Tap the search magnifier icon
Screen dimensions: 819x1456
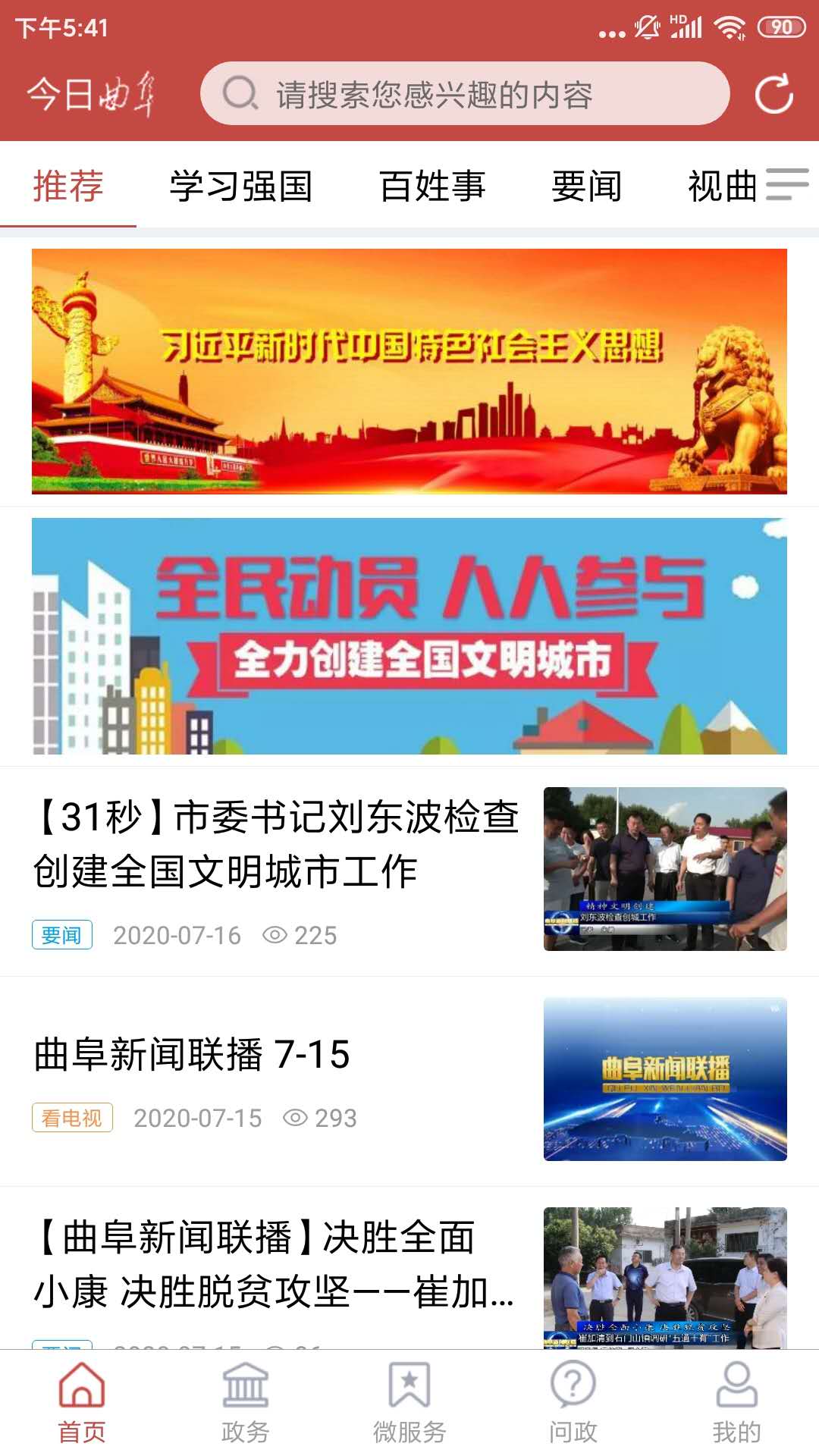[x=240, y=94]
